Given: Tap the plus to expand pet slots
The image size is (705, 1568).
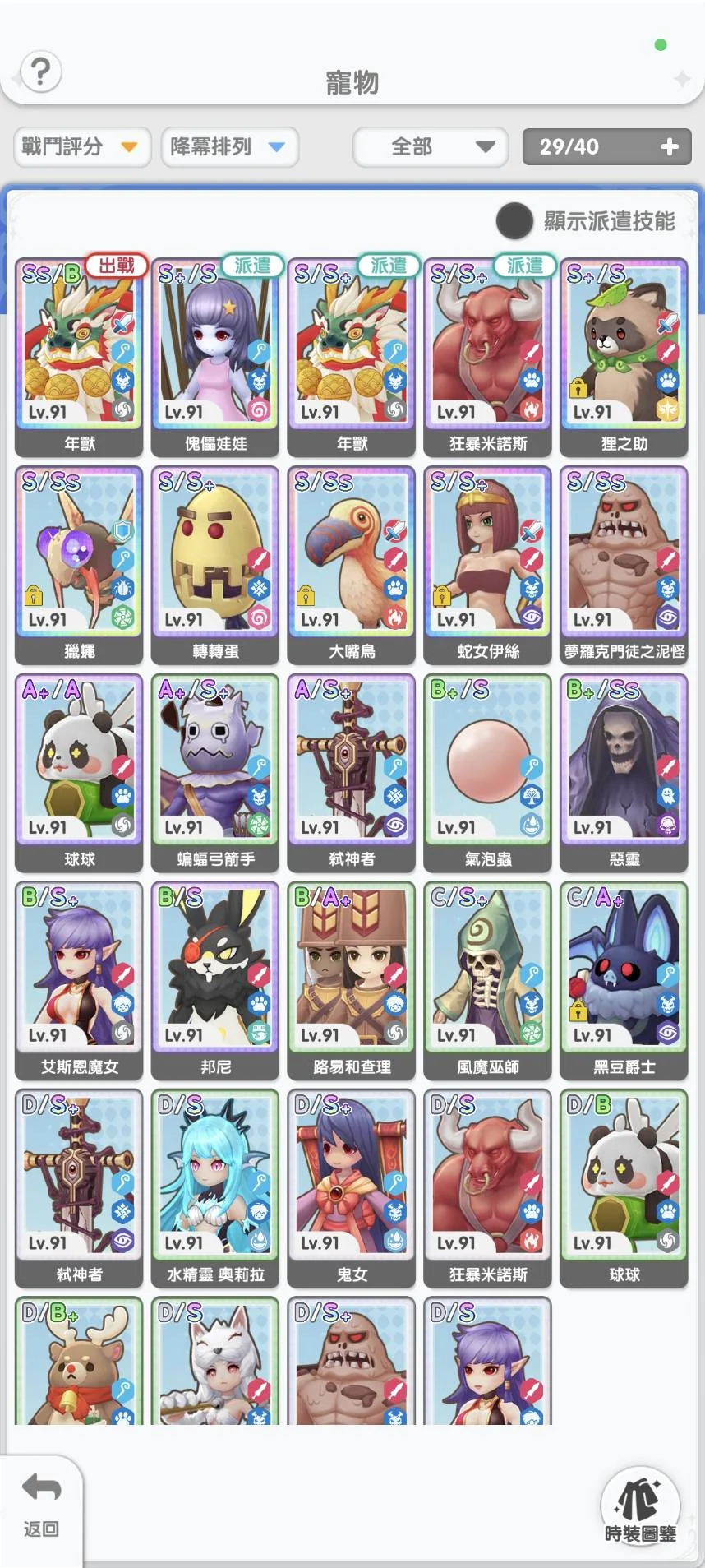Looking at the screenshot, I should pyautogui.click(x=669, y=147).
